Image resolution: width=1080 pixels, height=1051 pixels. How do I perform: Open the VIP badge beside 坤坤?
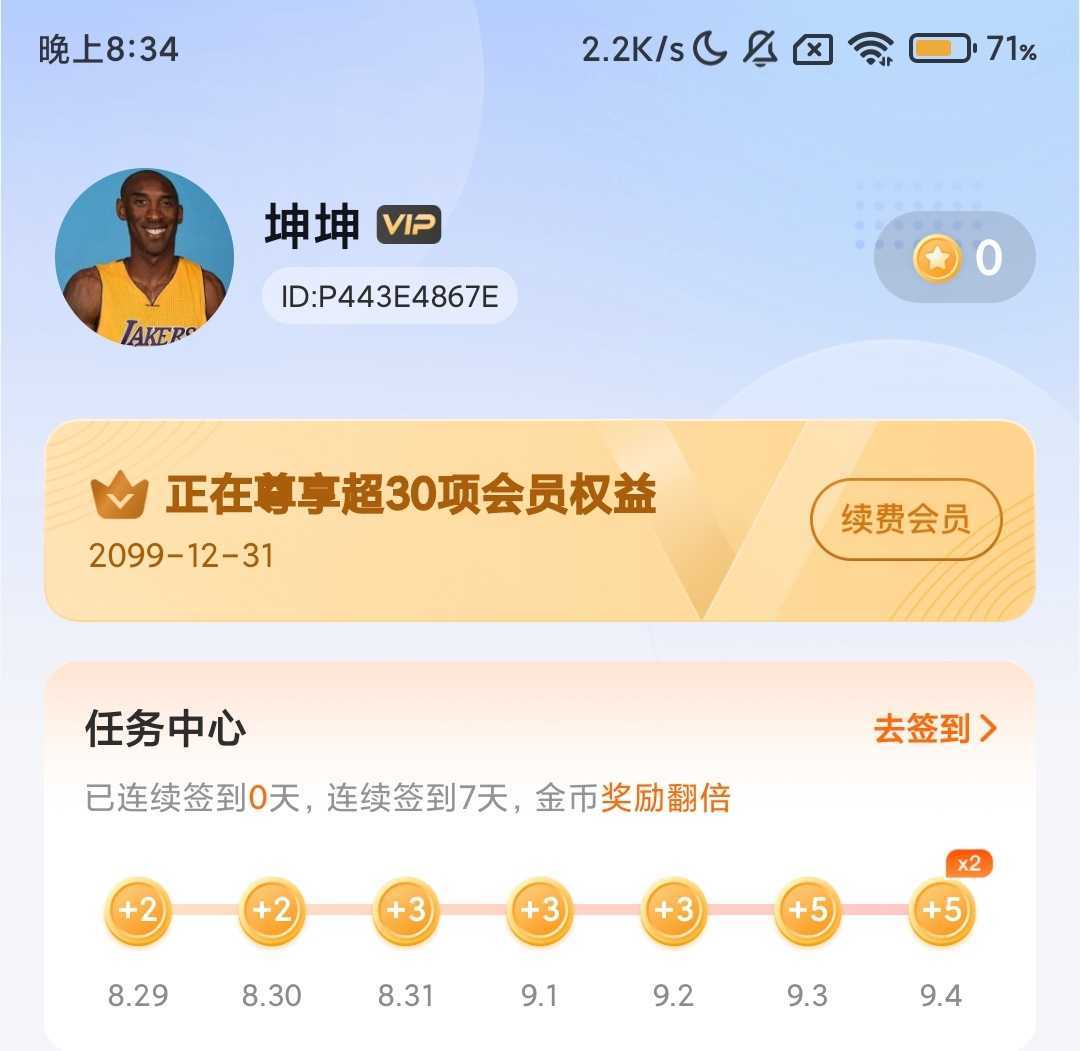(408, 226)
